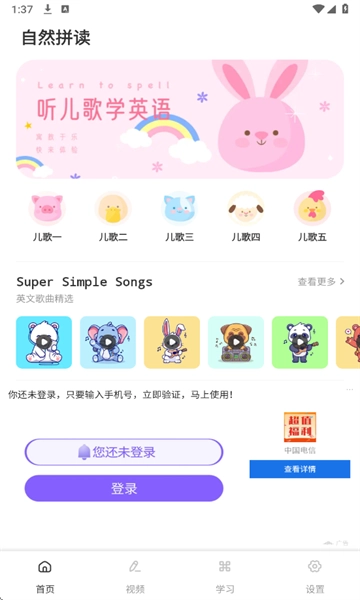Viewport: 360px width, 600px height.
Task: Open the 听儿歌学英语 rabbit banner
Action: point(179,119)
